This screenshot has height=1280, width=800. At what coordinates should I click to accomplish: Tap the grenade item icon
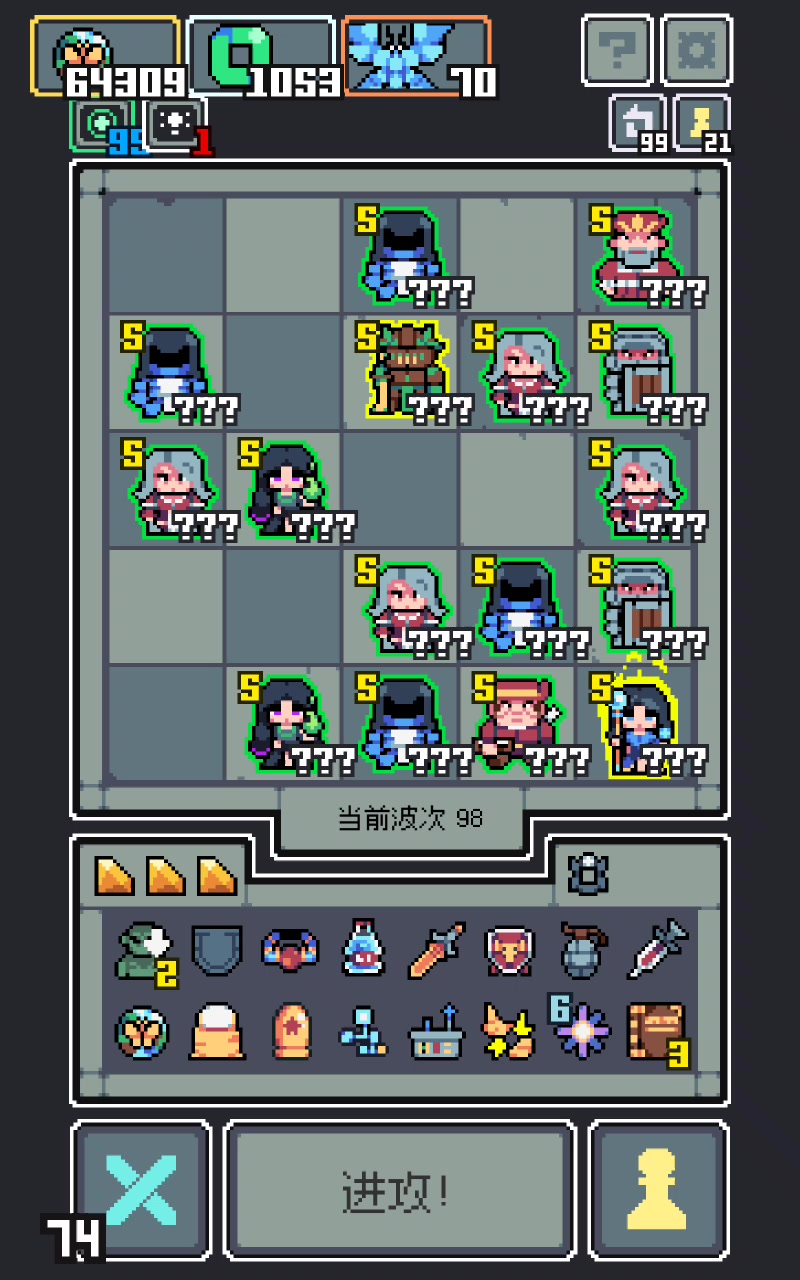pyautogui.click(x=585, y=949)
